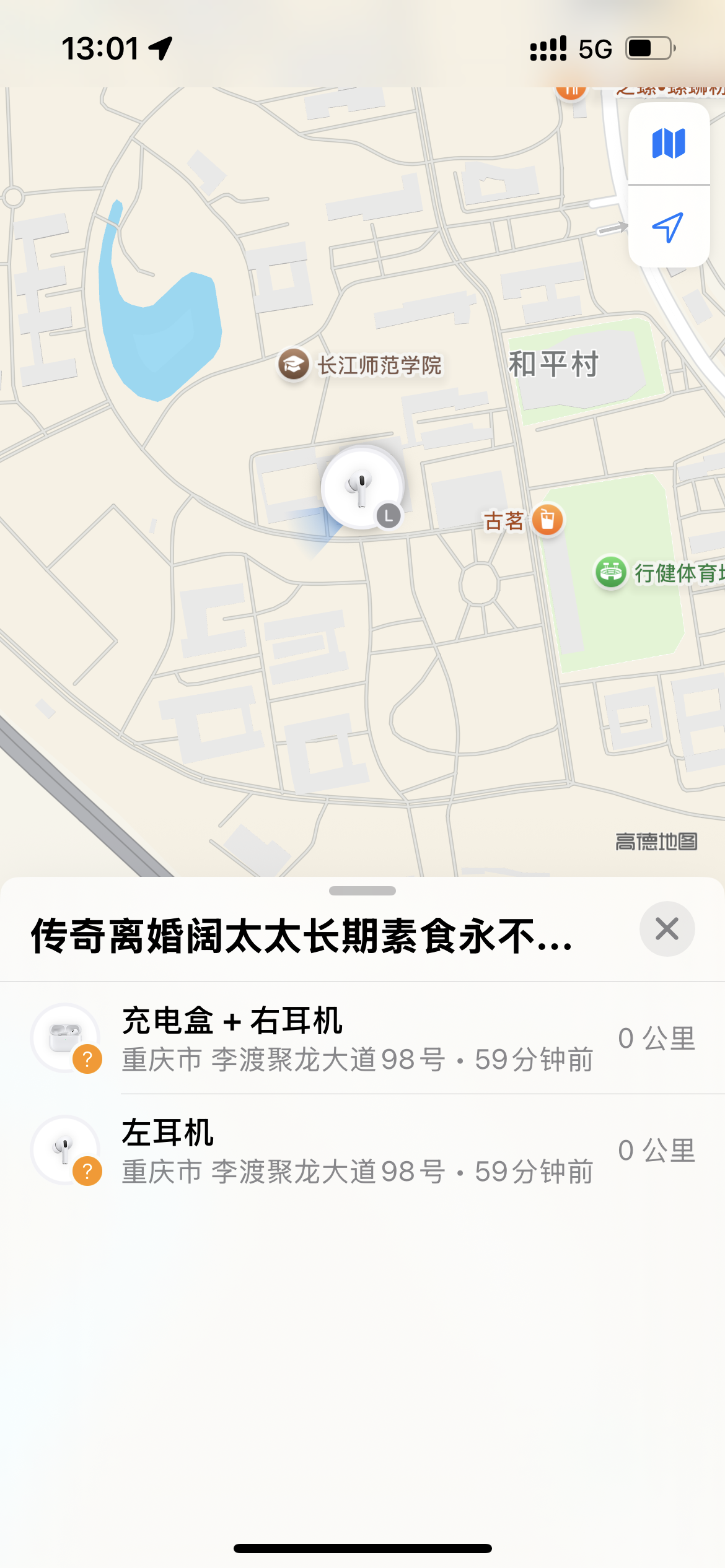Viewport: 725px width, 1568px height.
Task: Tap the 行健体育 stadium marker
Action: pos(611,572)
